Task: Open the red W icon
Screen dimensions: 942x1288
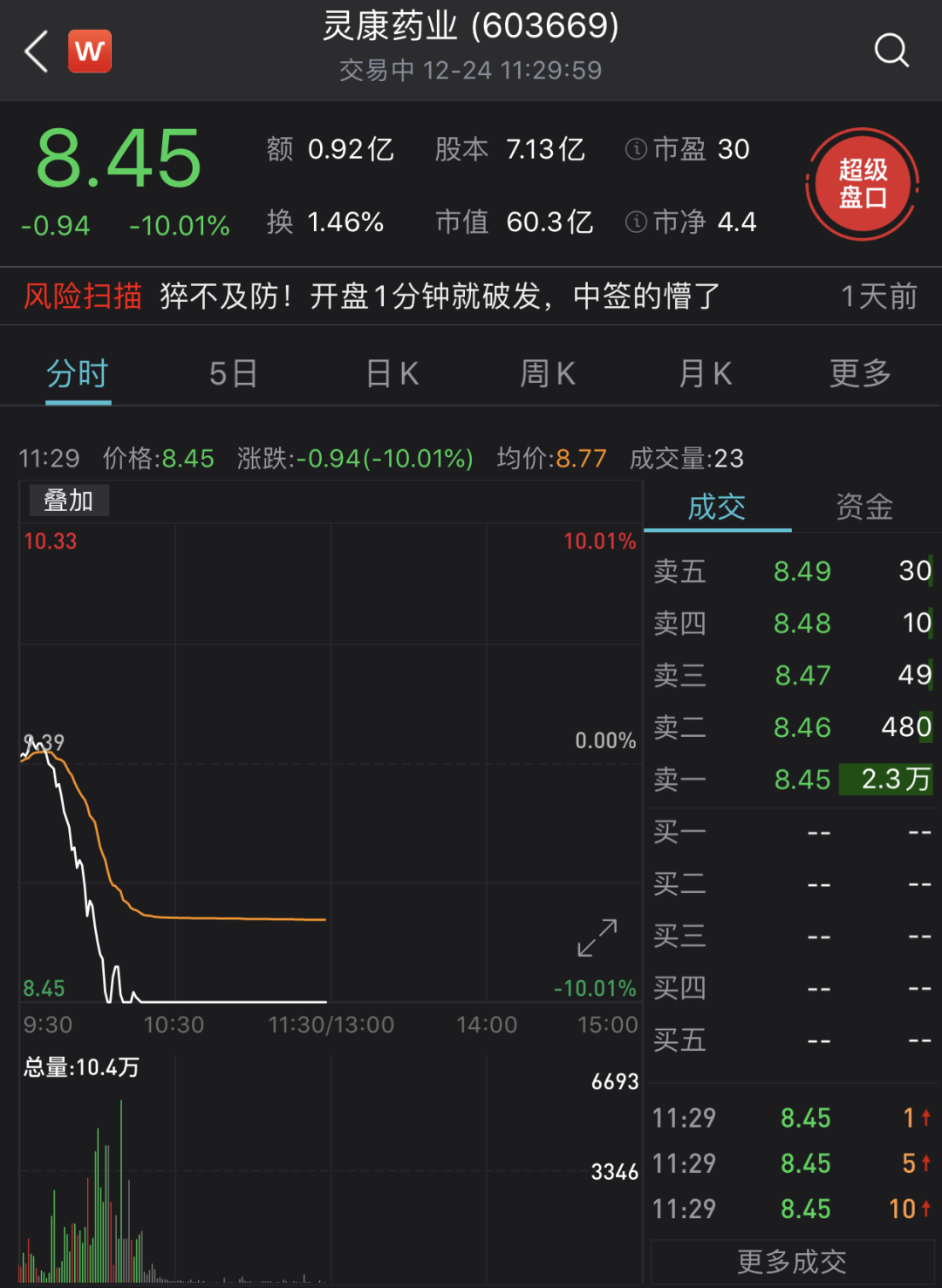Action: 90,51
